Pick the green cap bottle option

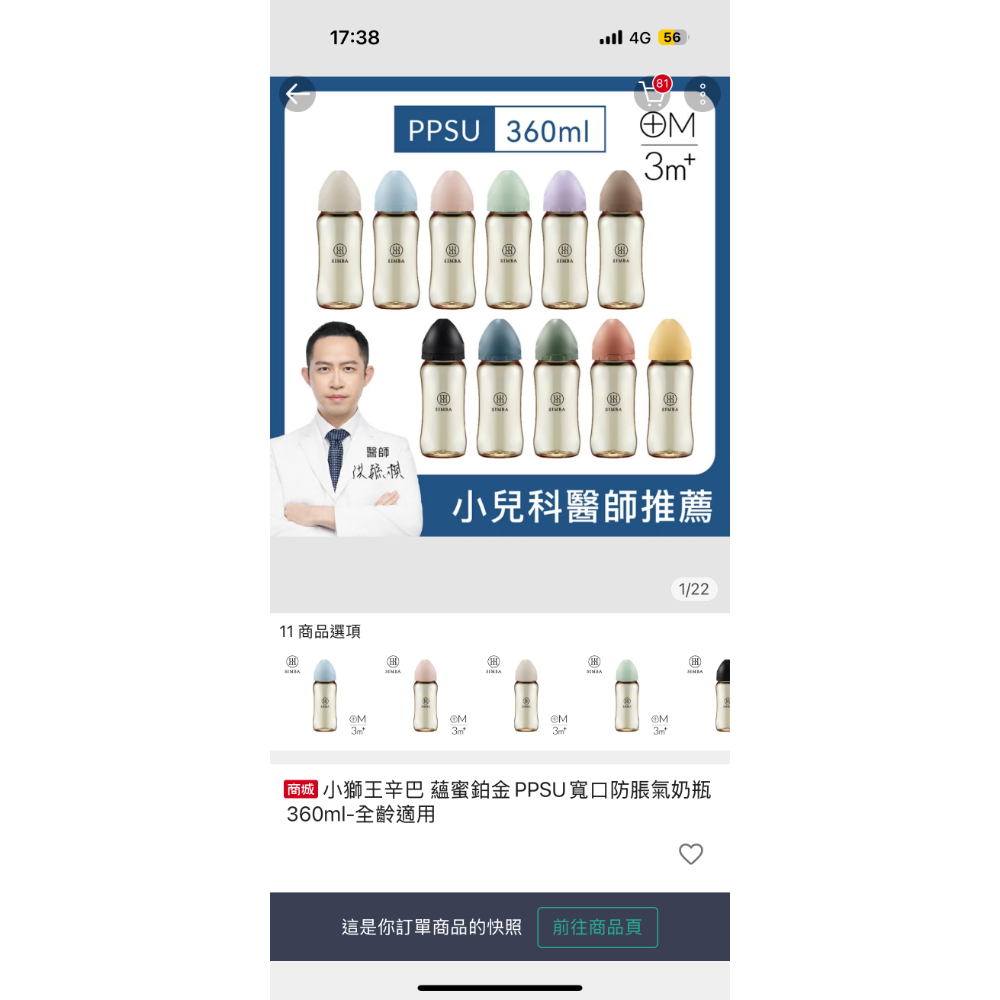627,696
